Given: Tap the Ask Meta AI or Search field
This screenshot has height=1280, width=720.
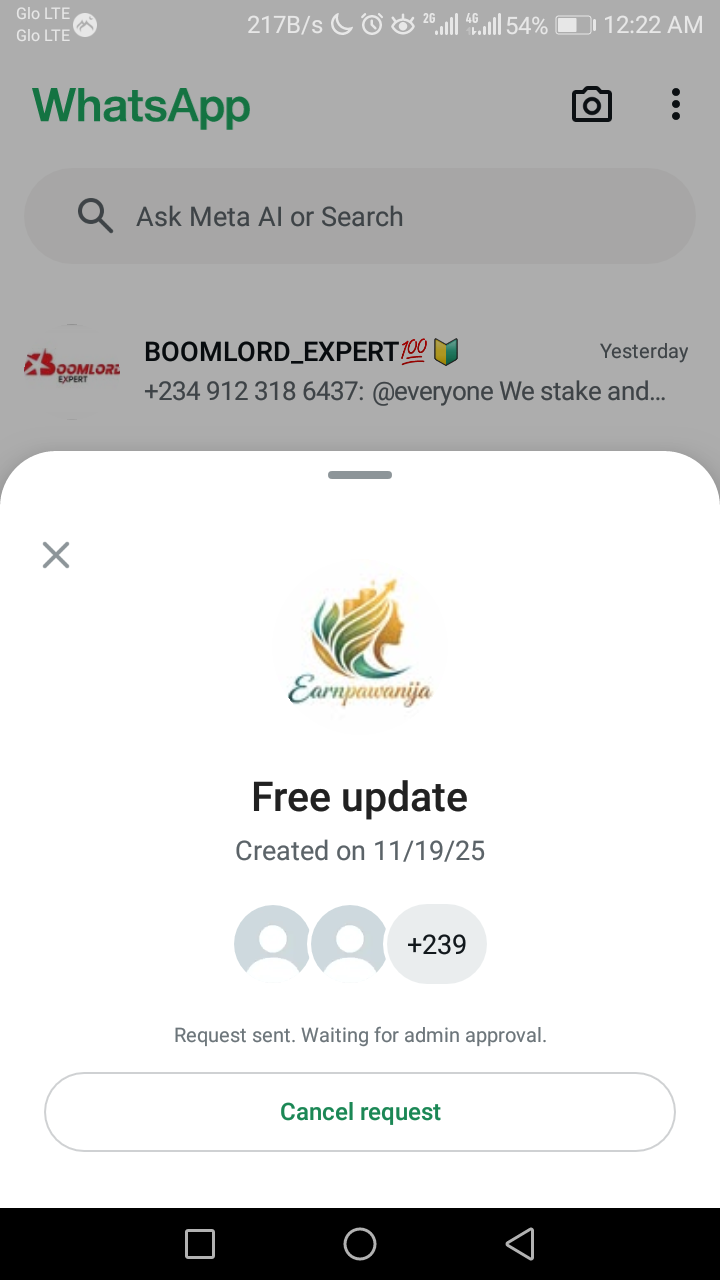Looking at the screenshot, I should point(360,216).
